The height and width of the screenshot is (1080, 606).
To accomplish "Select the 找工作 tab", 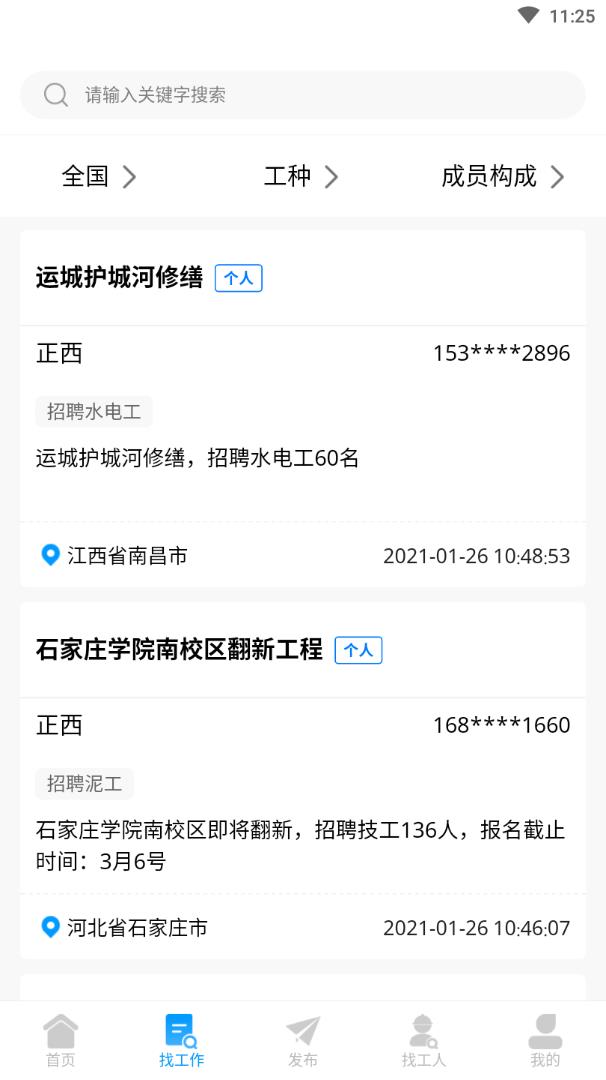I will coord(181,1041).
